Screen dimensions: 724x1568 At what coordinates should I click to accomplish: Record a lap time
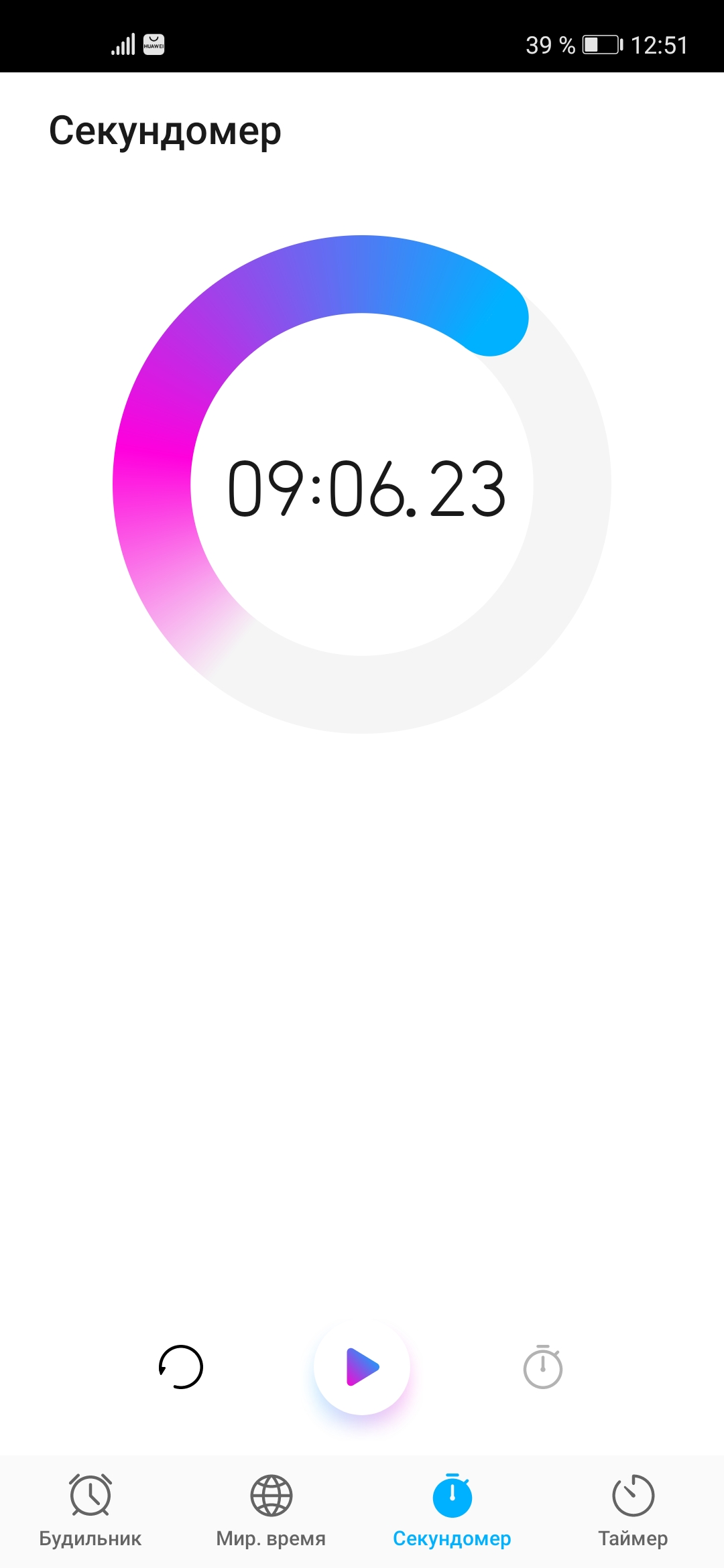tap(543, 1367)
